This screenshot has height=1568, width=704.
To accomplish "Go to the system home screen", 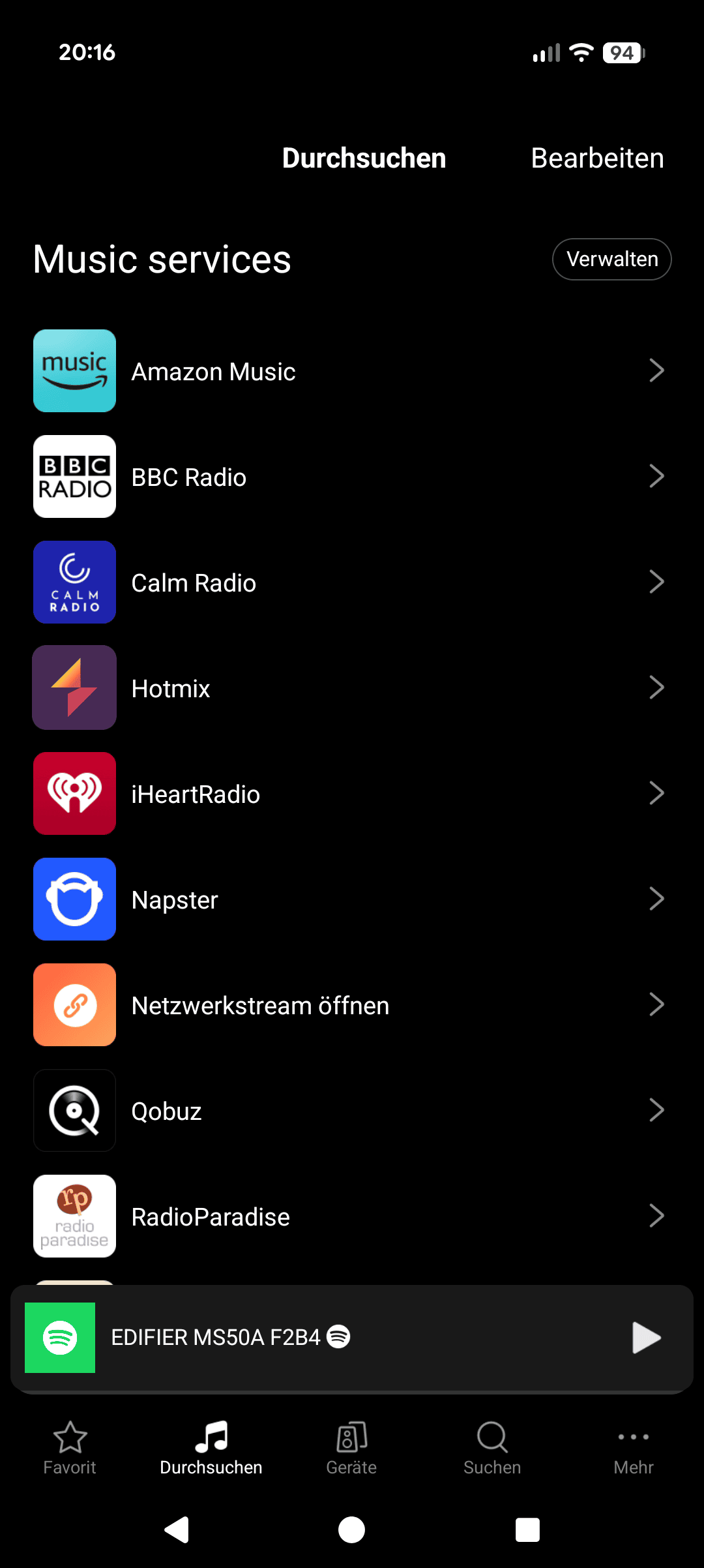I will point(352,1530).
